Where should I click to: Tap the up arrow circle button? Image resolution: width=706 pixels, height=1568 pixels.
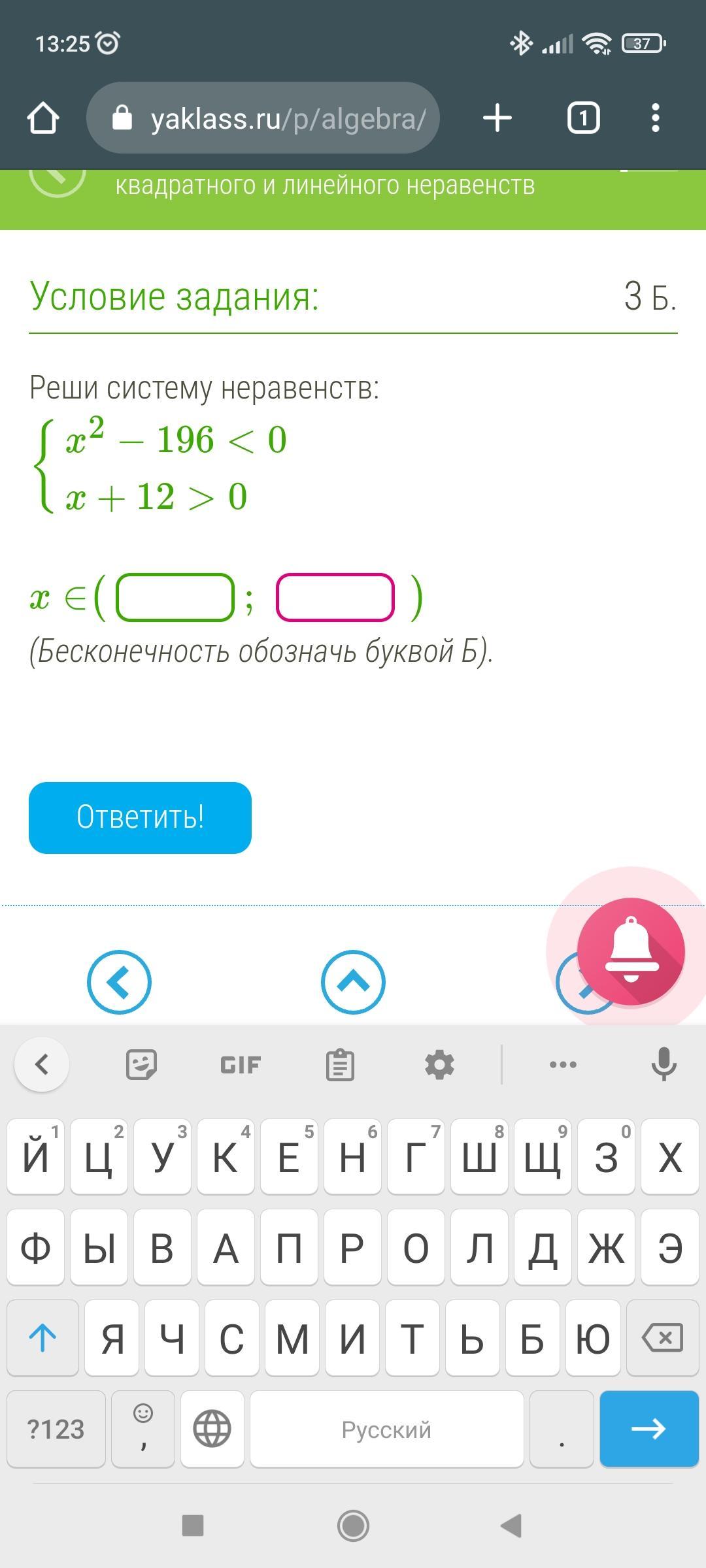[353, 982]
